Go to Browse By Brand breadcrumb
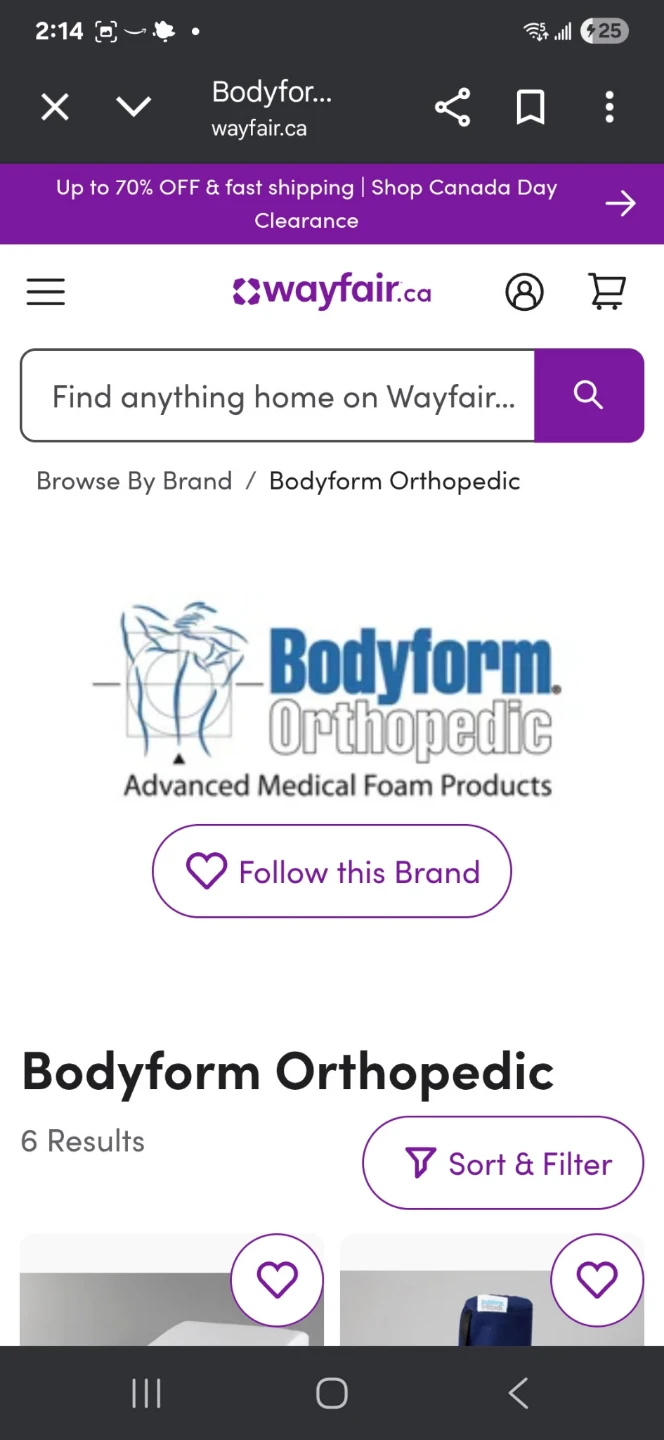Screen dimensions: 664x1440 click(x=134, y=481)
